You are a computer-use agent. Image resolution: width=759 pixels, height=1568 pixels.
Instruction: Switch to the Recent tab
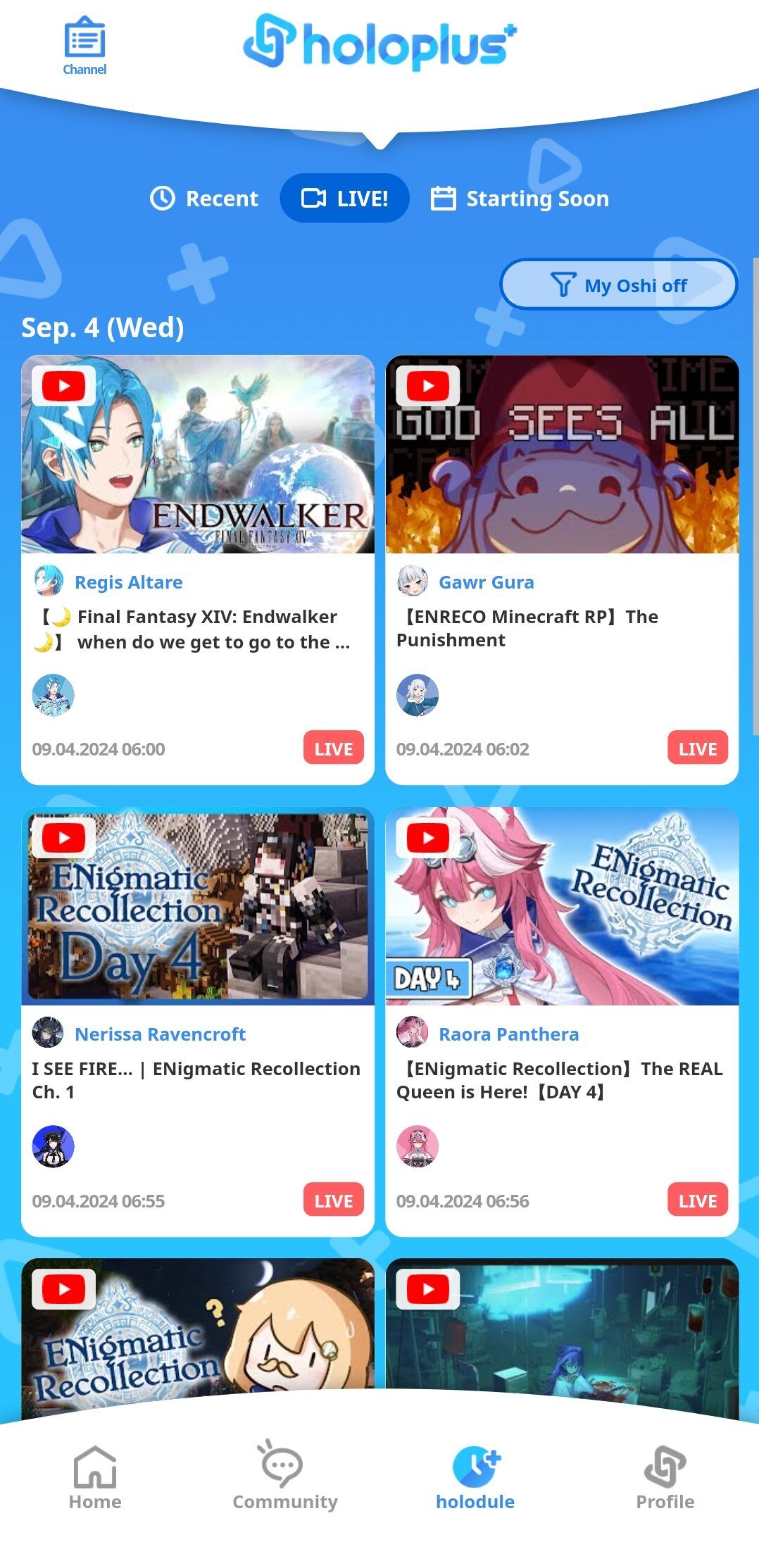tap(204, 199)
